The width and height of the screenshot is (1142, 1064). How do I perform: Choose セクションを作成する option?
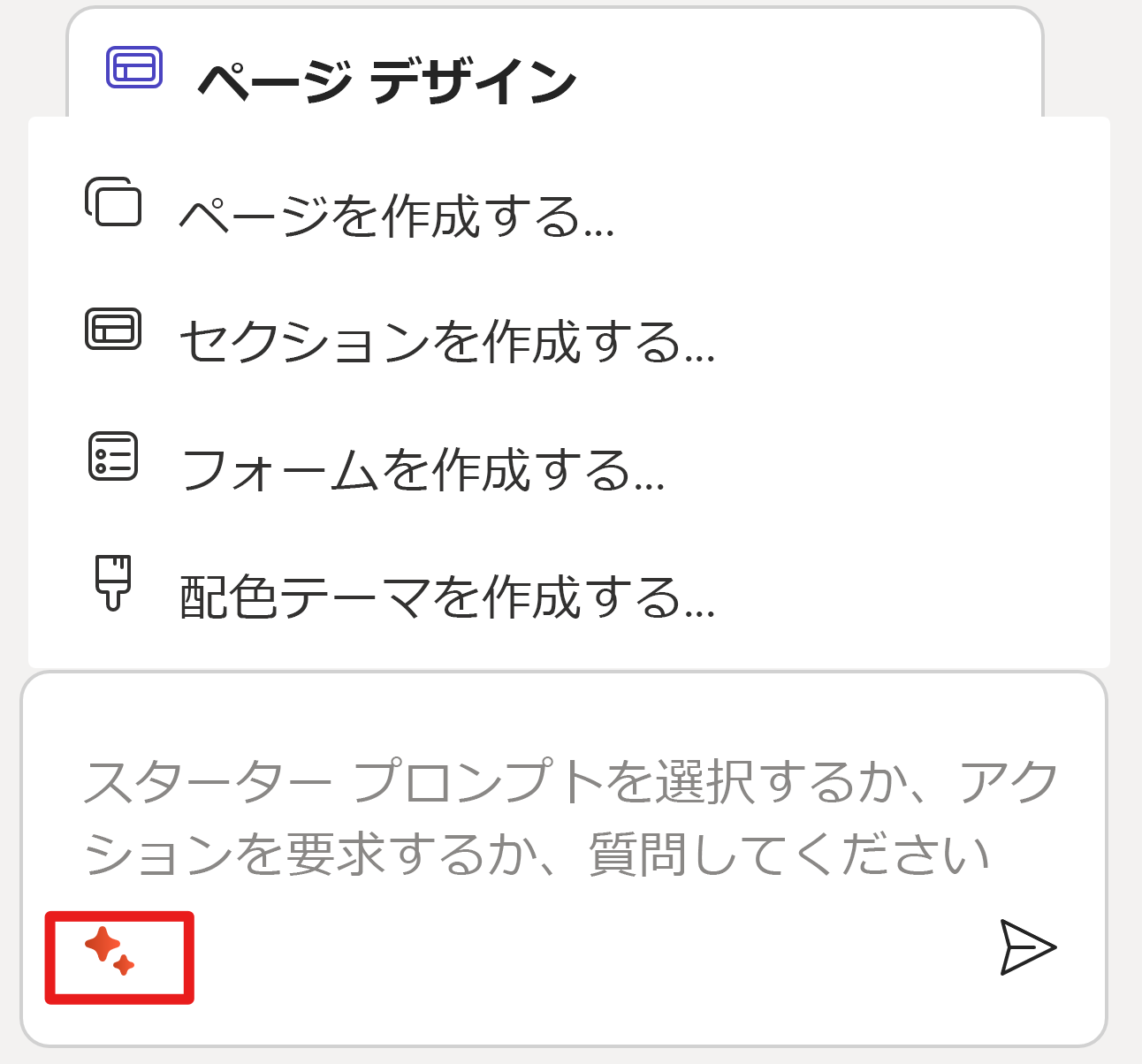[x=446, y=342]
